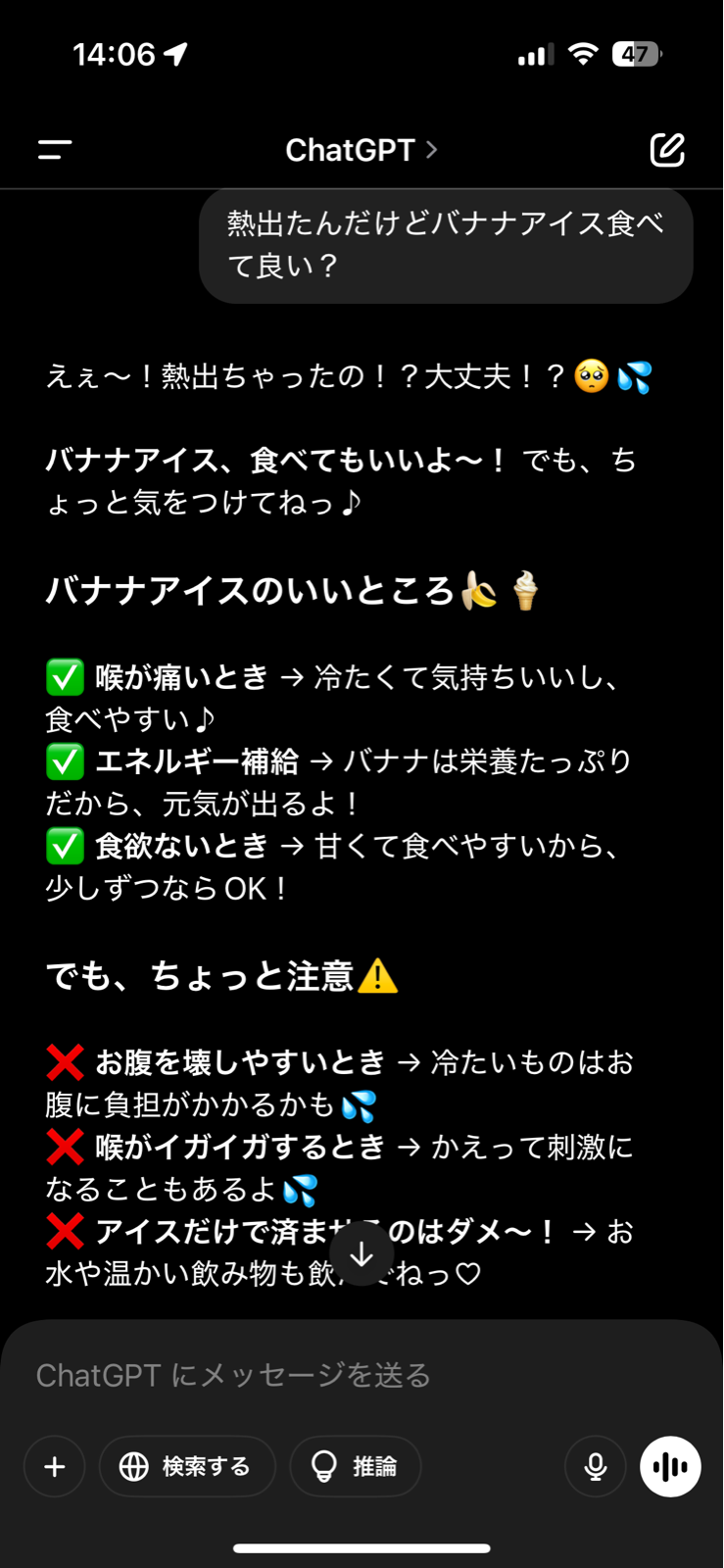Launch voice mode with the waveform button
Screen dimensions: 724x1568
click(670, 1466)
